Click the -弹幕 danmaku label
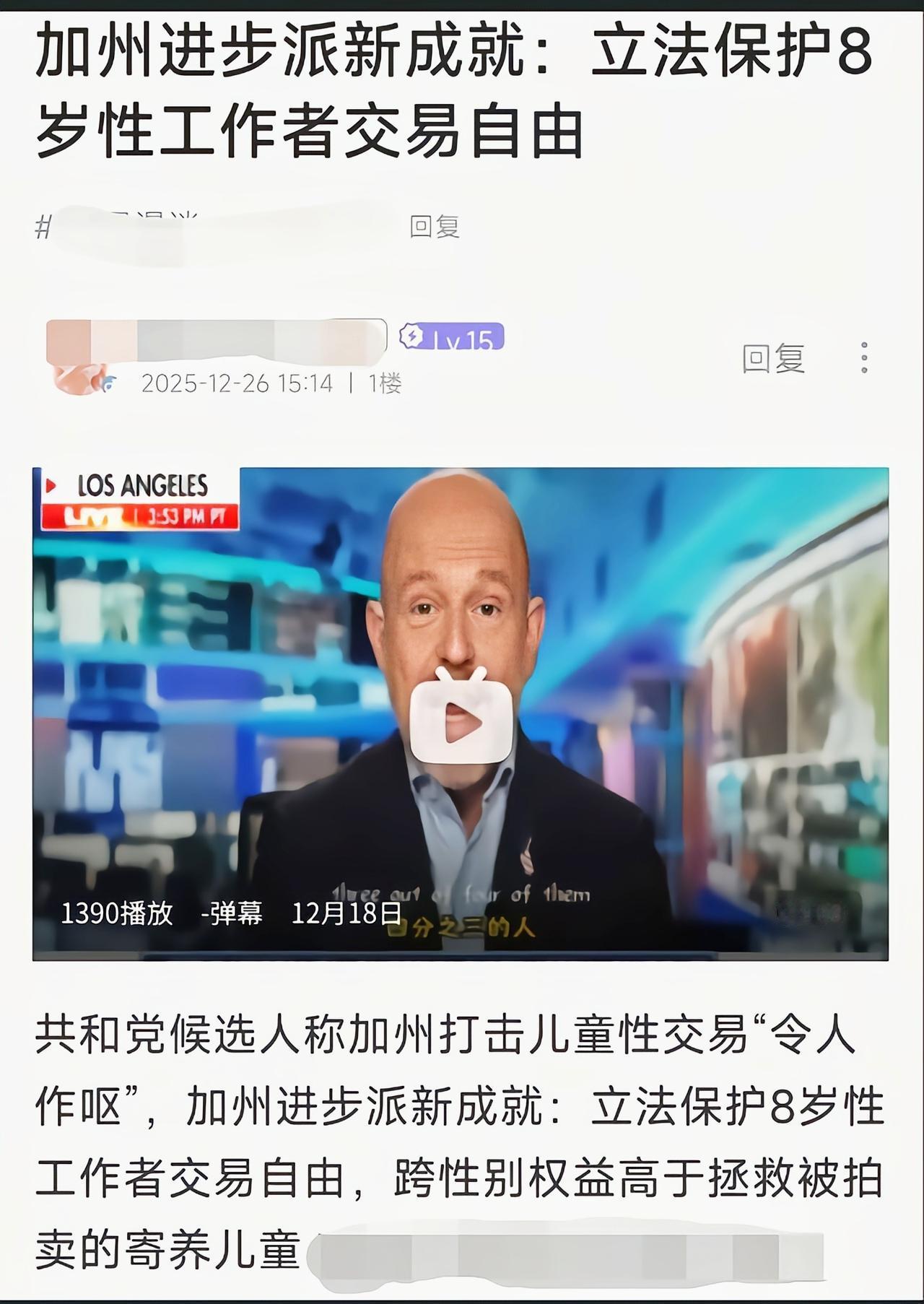The image size is (924, 1304). coord(230,914)
